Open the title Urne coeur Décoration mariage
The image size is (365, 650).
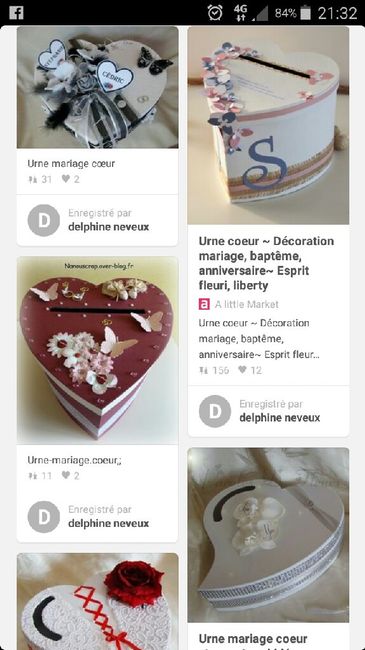[266, 263]
